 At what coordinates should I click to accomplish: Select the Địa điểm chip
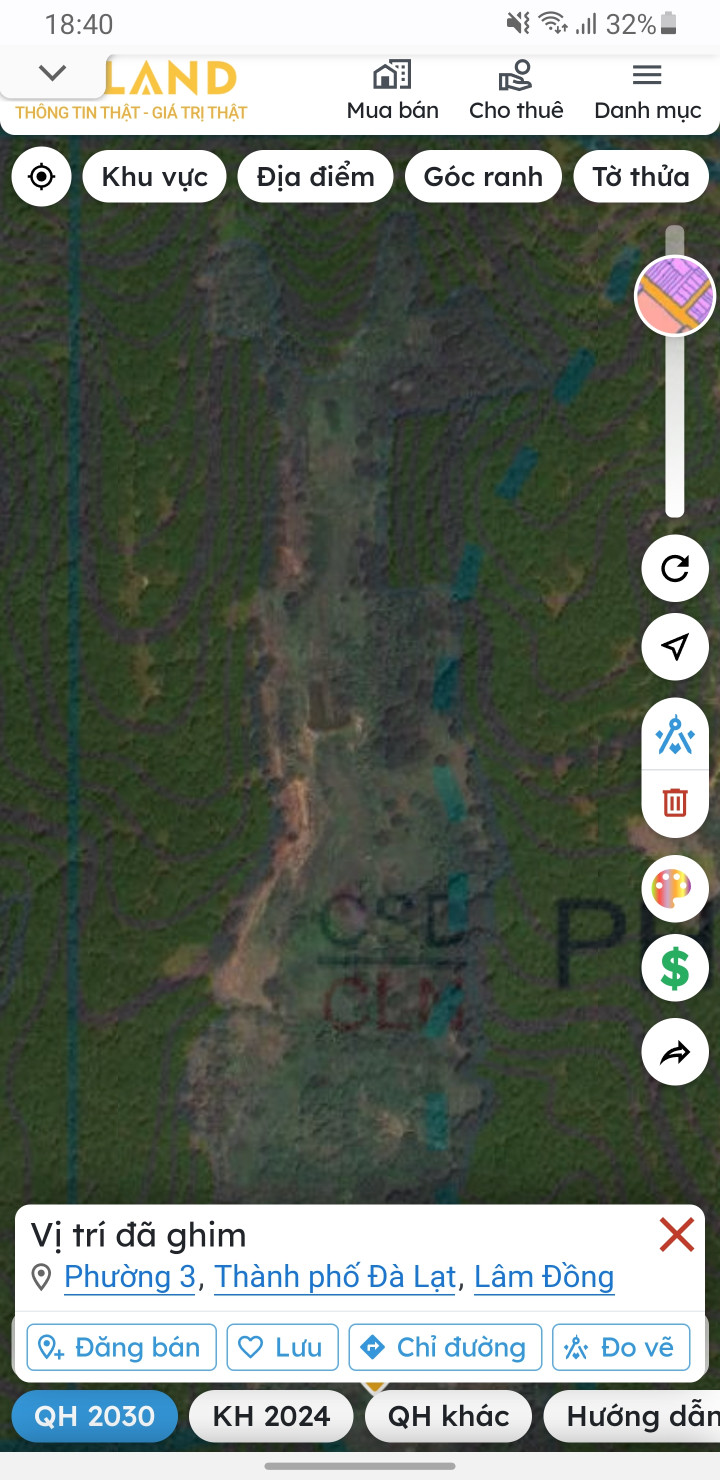point(315,177)
